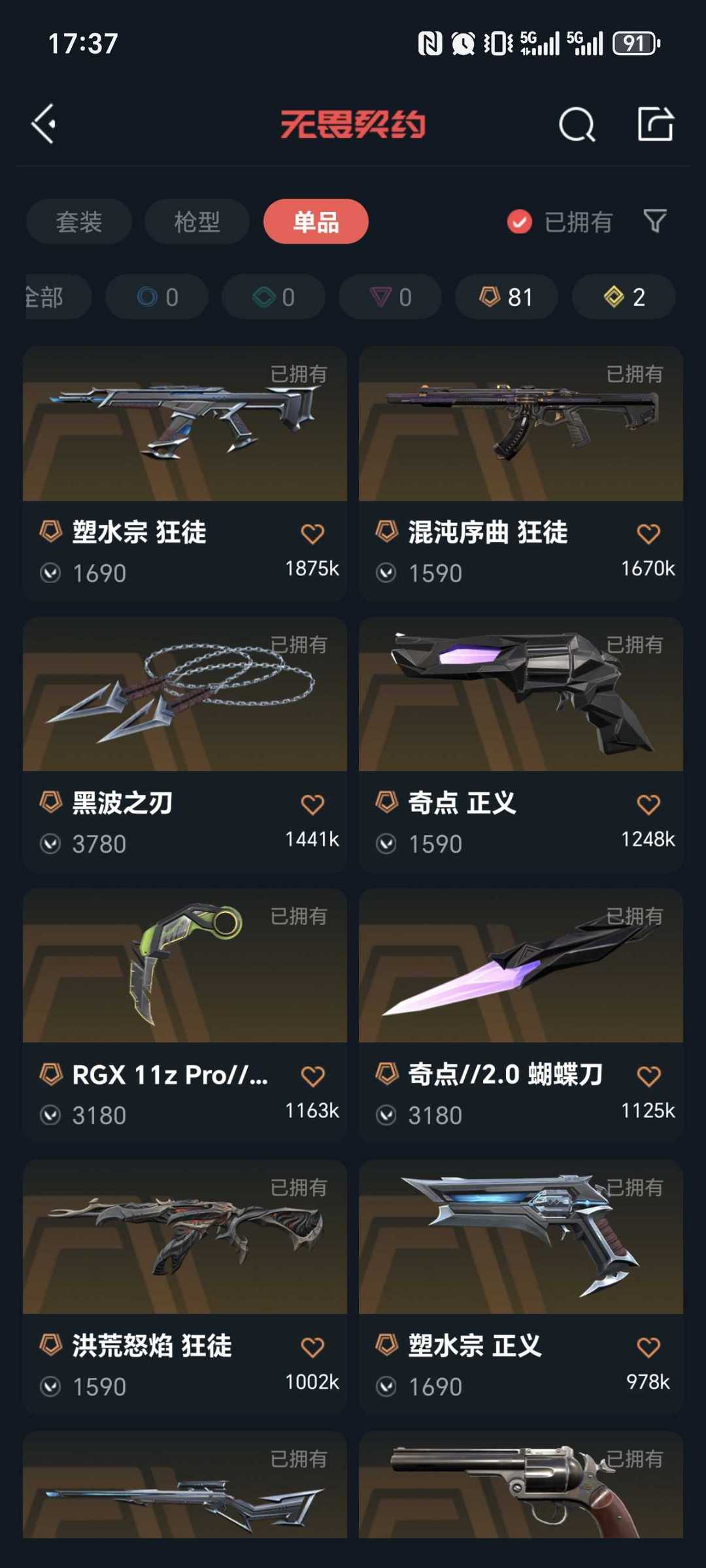Go back using the top-left arrow
The image size is (706, 1568).
click(44, 124)
